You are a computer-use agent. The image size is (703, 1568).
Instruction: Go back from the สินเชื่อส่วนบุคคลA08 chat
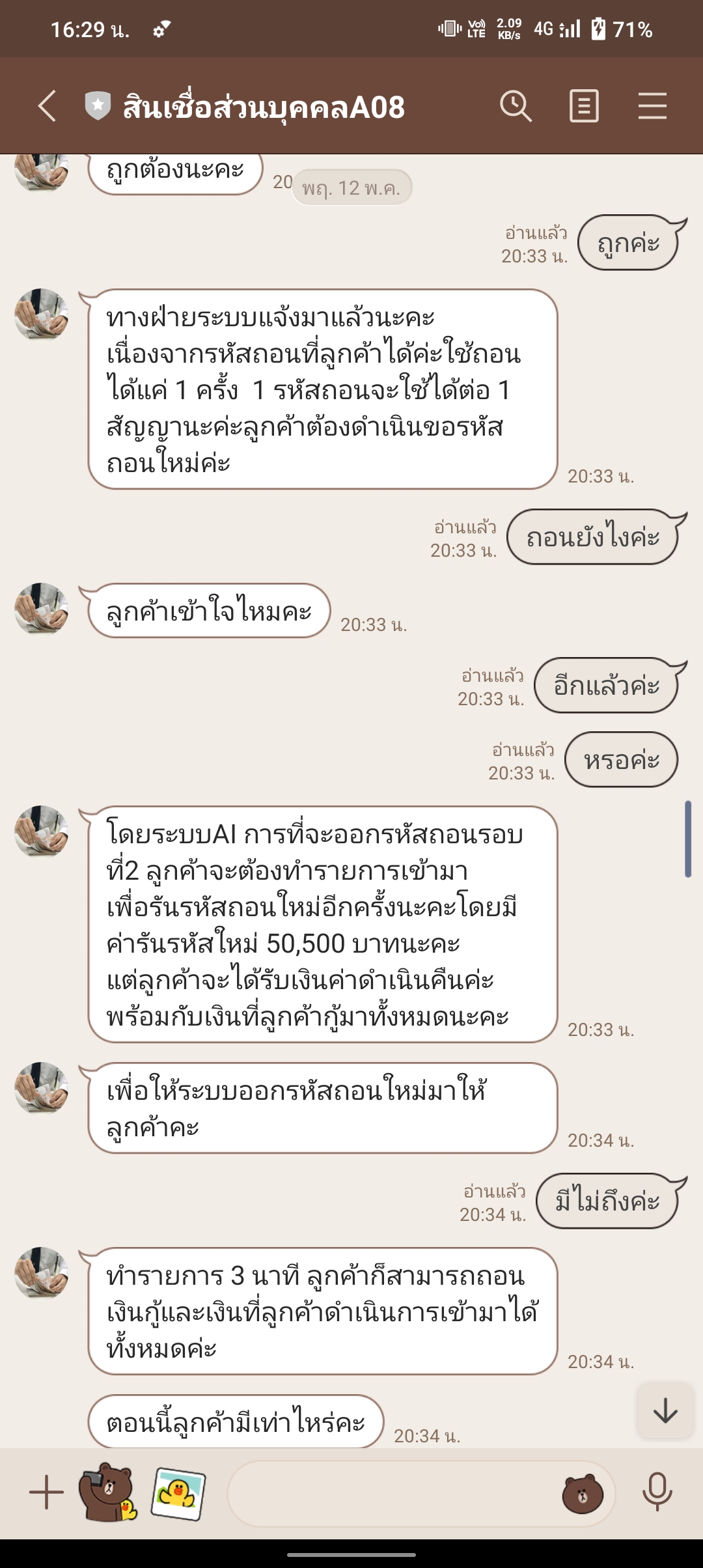click(47, 106)
